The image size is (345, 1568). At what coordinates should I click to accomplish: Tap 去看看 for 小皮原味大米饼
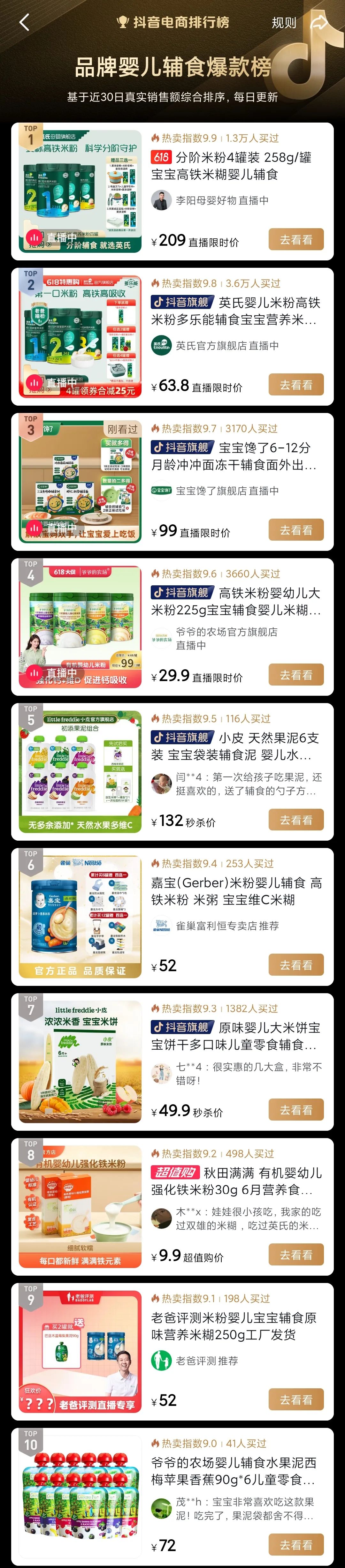point(295,1110)
